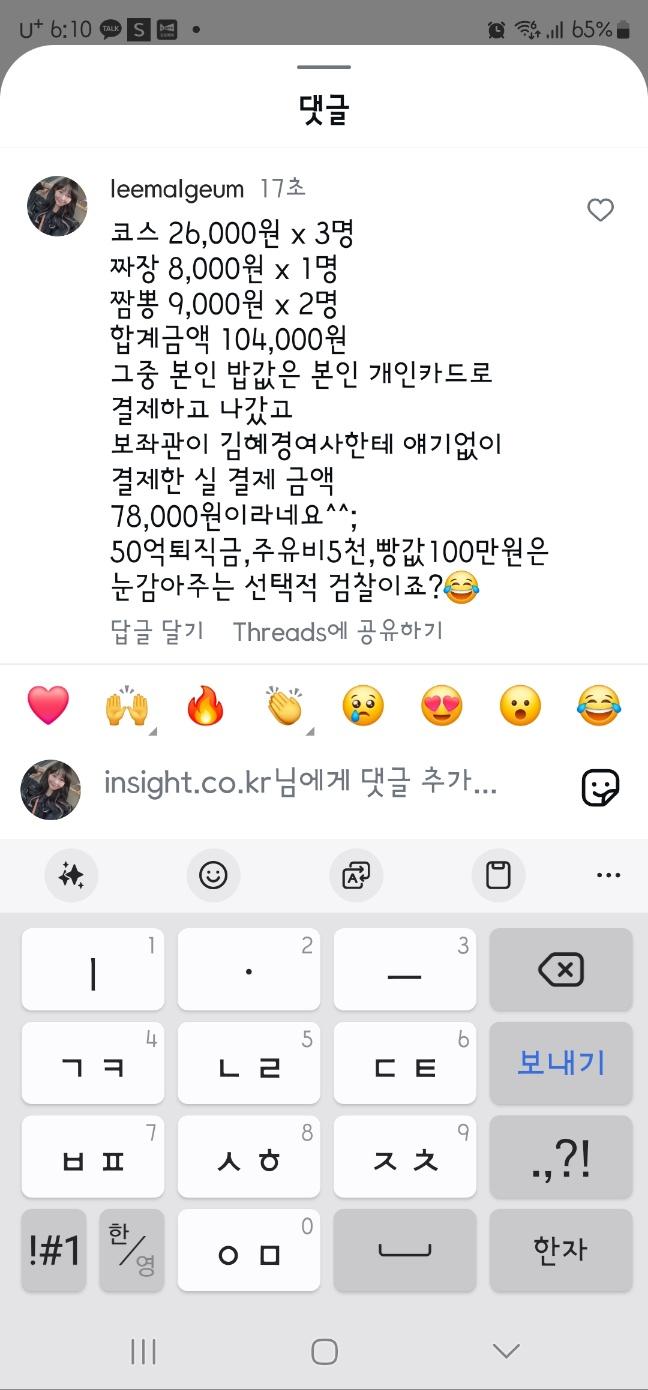Open more keyboard toolbar options
This screenshot has width=648, height=1390.
tap(608, 875)
